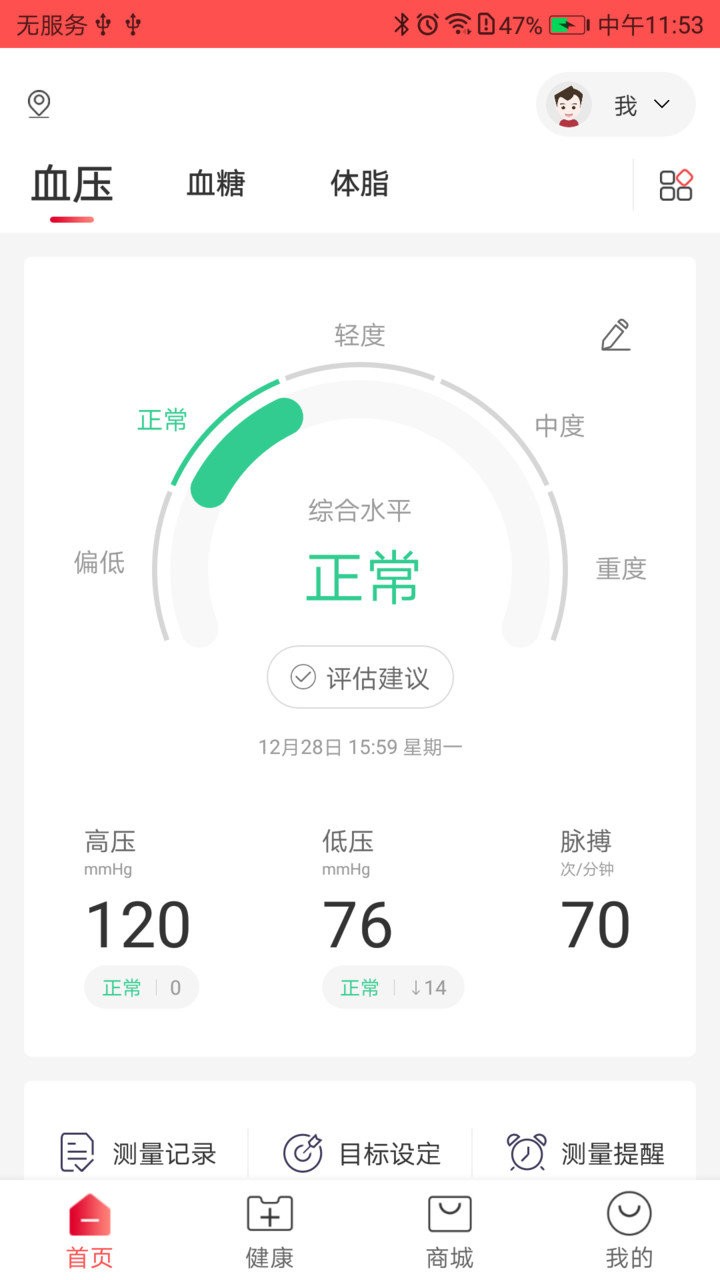Tap the location pin icon

(x=39, y=104)
